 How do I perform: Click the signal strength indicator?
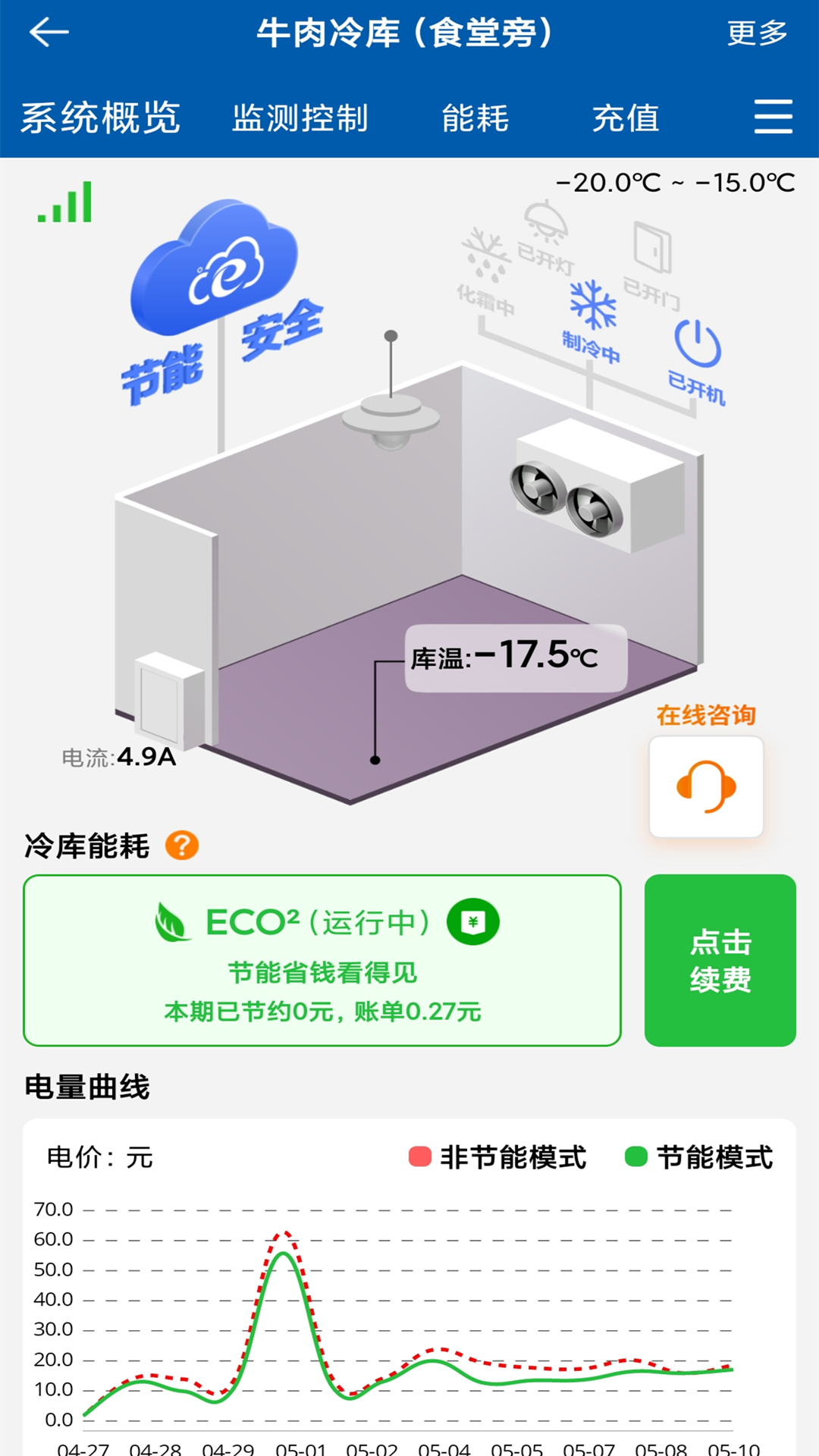[x=64, y=203]
